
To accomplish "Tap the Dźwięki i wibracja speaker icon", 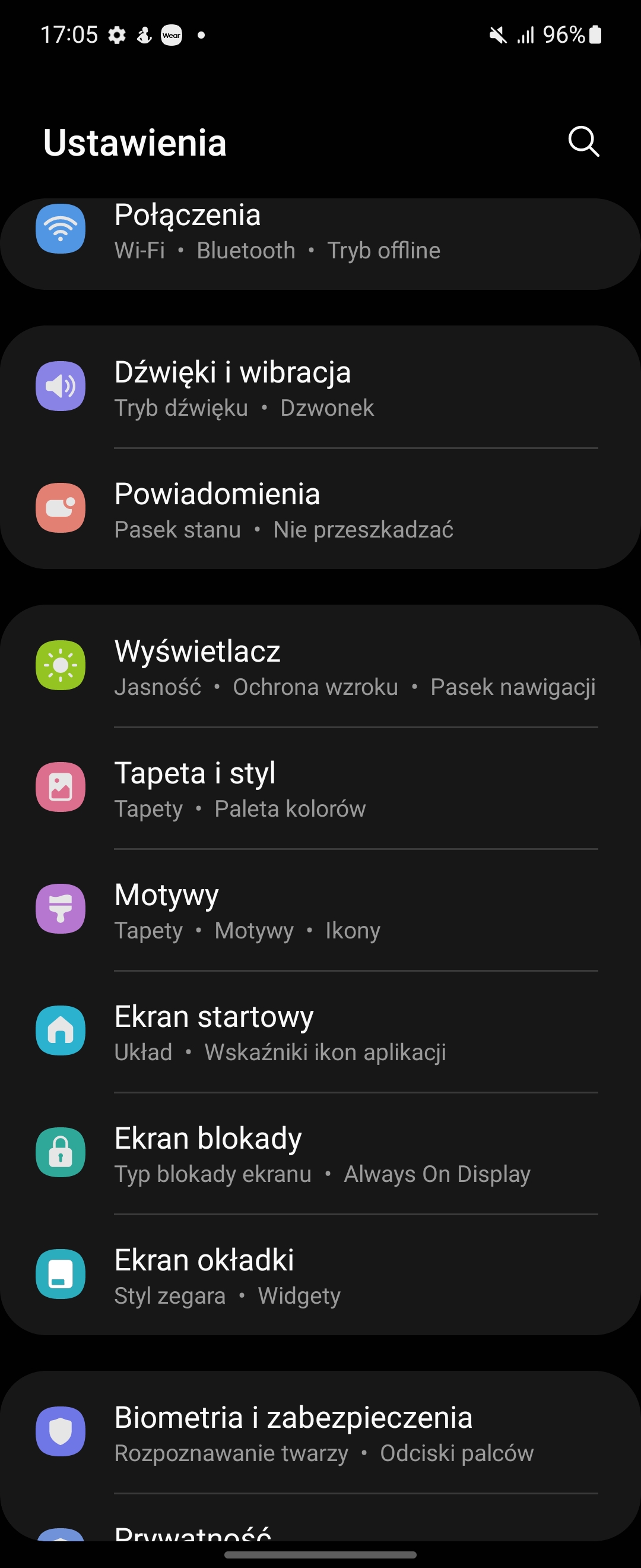I will [x=61, y=386].
